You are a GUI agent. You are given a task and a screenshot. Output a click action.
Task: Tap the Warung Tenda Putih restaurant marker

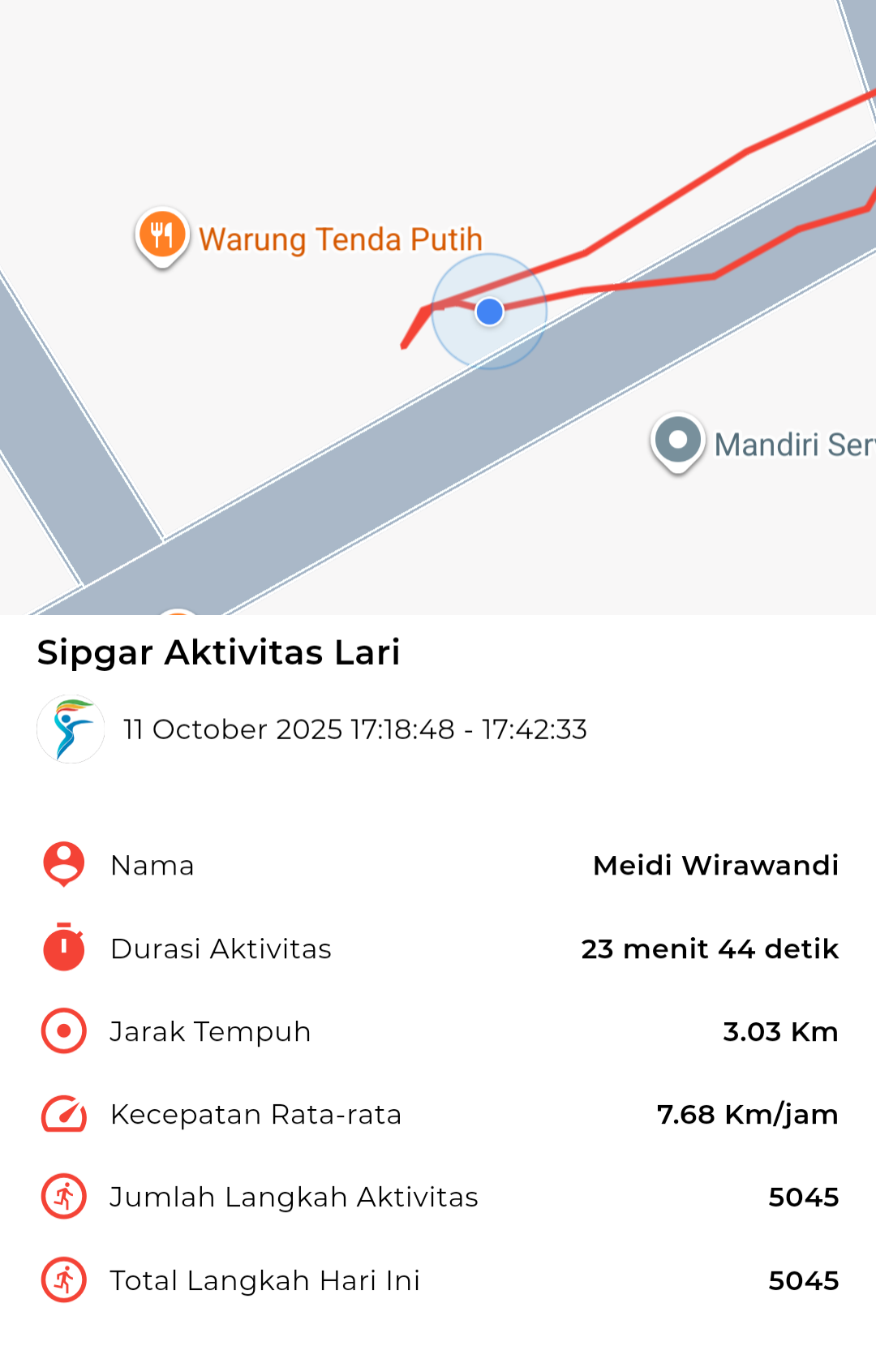tap(162, 235)
